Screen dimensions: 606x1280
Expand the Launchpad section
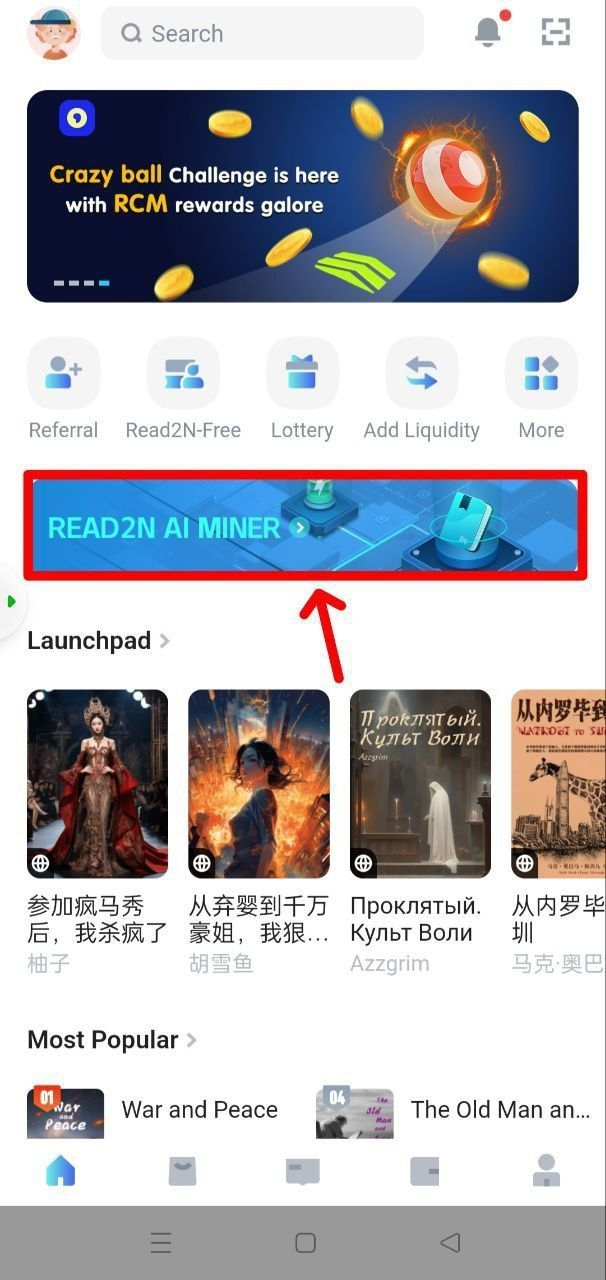(98, 640)
